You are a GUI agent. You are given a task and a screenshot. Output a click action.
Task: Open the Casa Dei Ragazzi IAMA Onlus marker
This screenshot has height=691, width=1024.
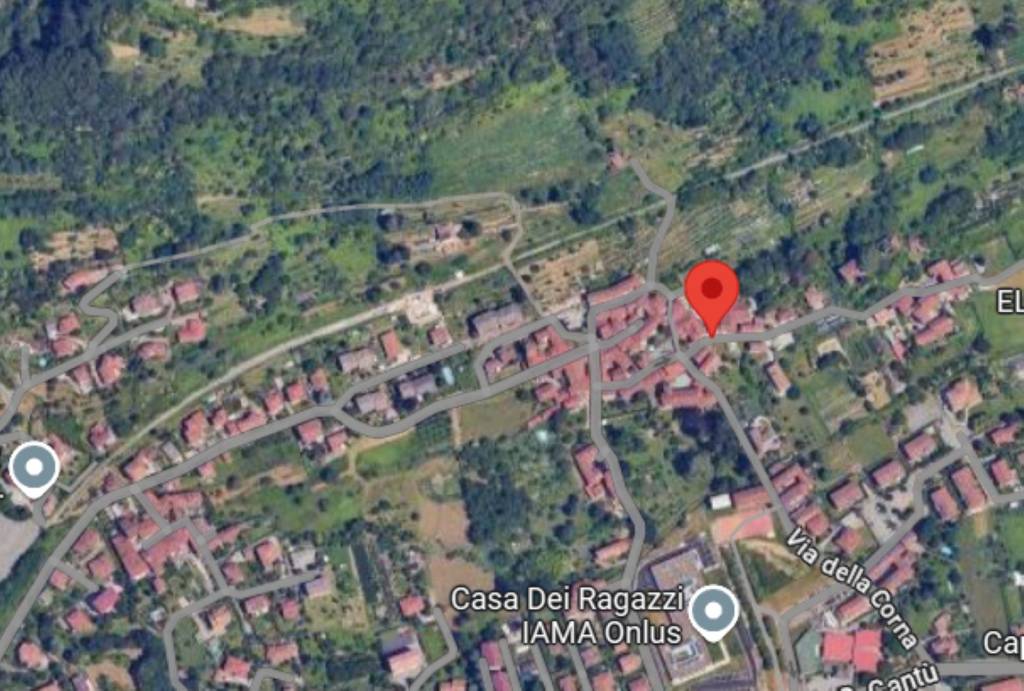pyautogui.click(x=714, y=610)
